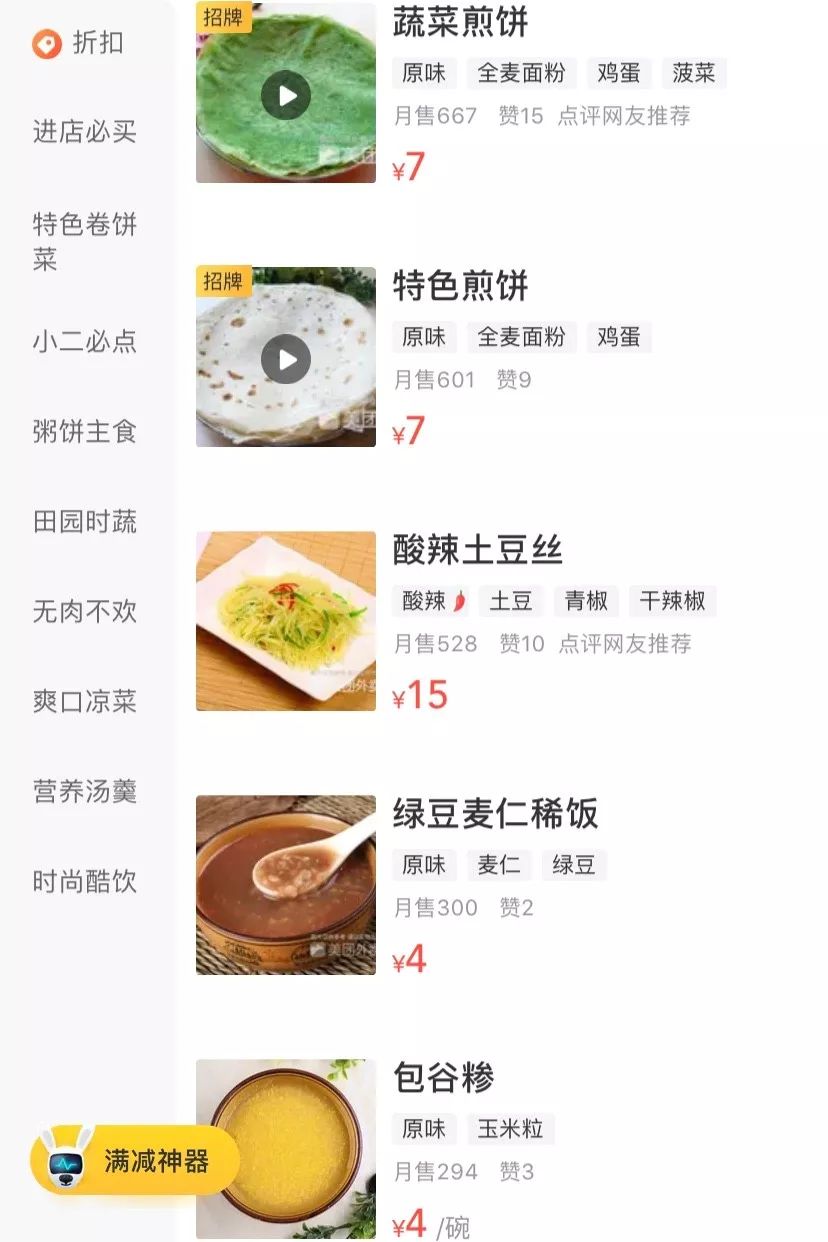
Task: Open the 绿豆麦仁稀饭 dish thumbnail
Action: point(286,885)
